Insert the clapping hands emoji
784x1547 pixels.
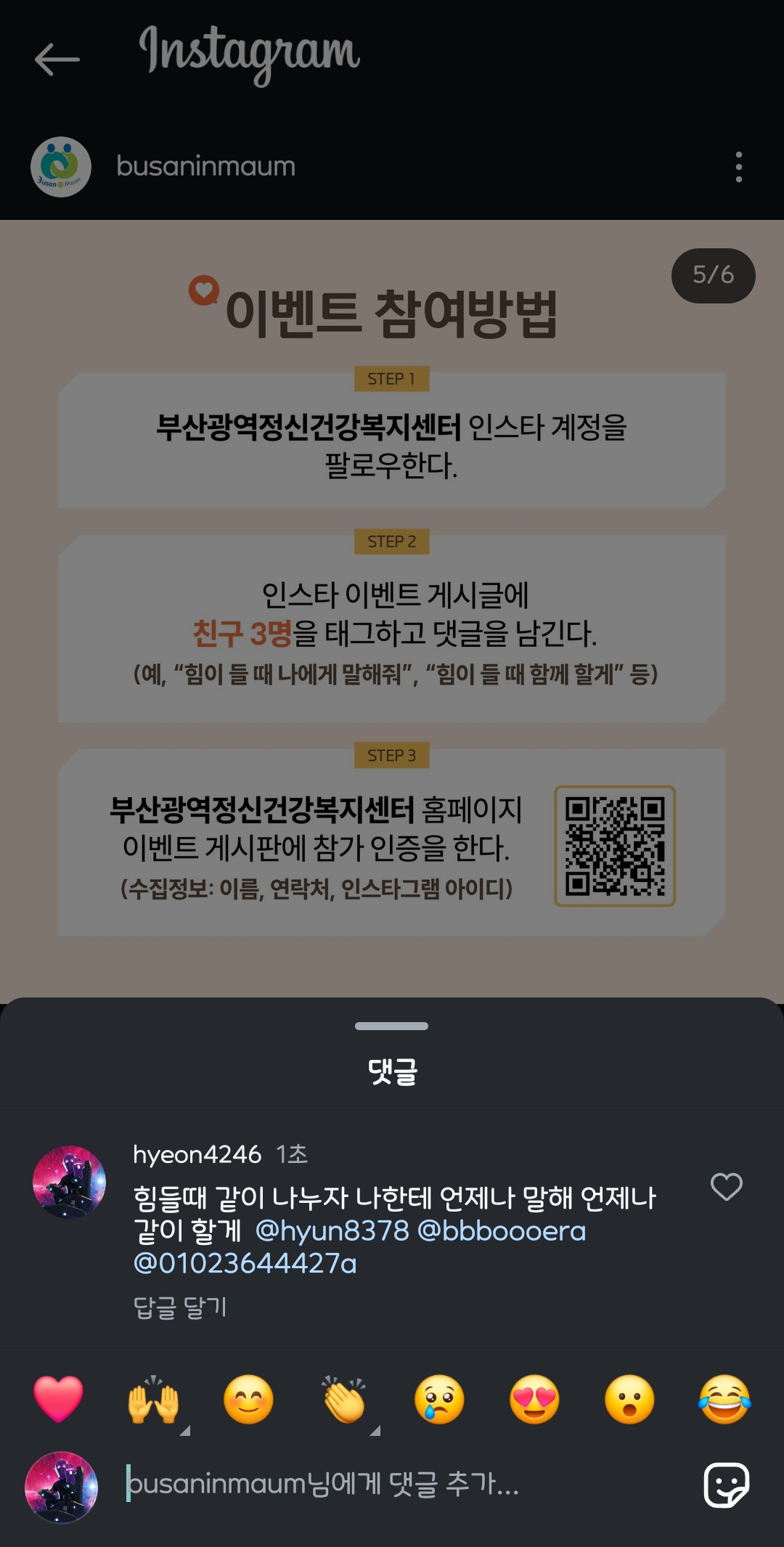344,1399
